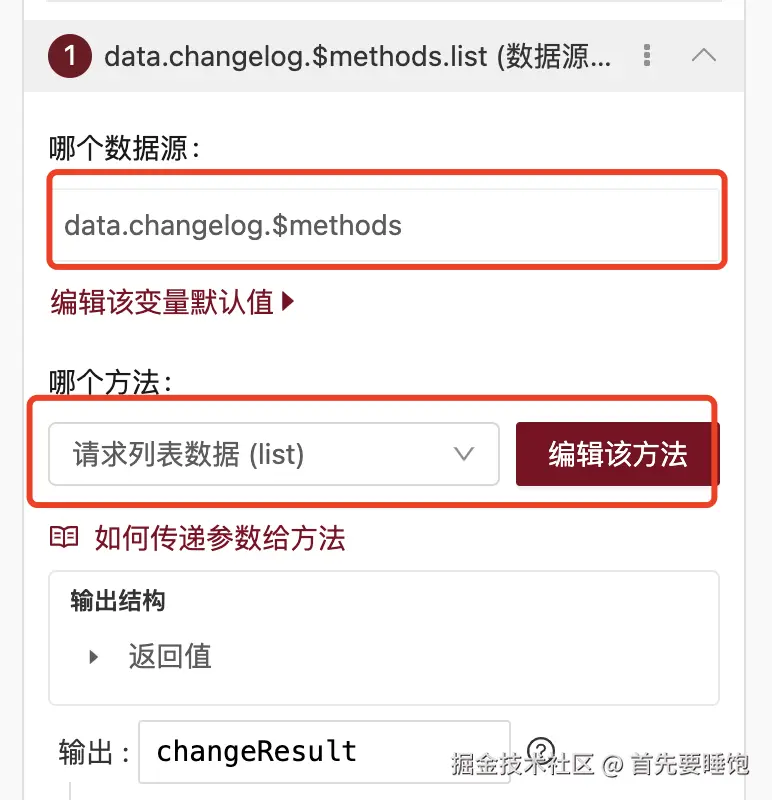
Task: Collapse the data.changelog.$methods.list panel
Action: 703,56
